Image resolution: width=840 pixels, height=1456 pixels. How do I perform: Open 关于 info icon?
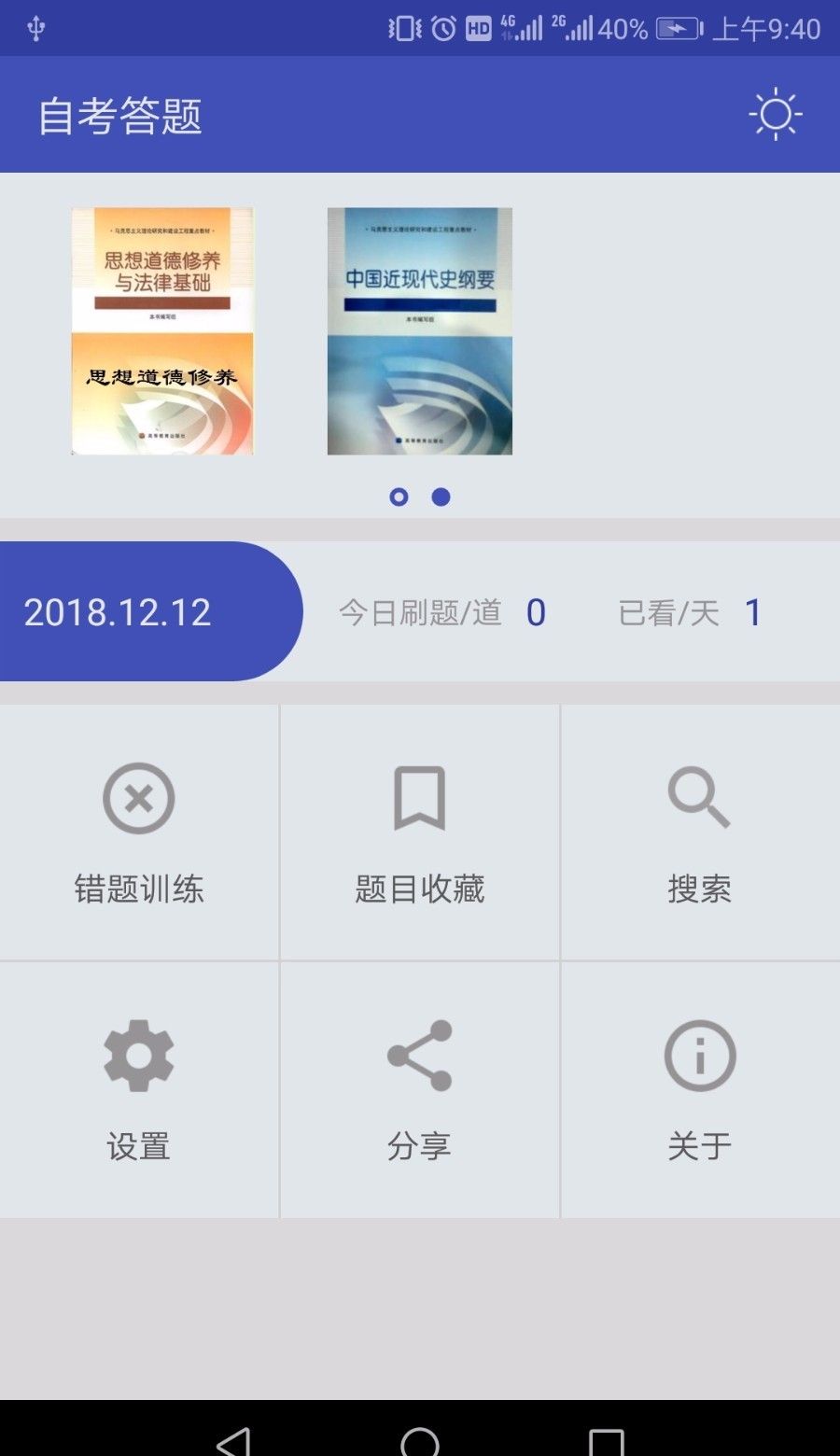[x=700, y=1055]
